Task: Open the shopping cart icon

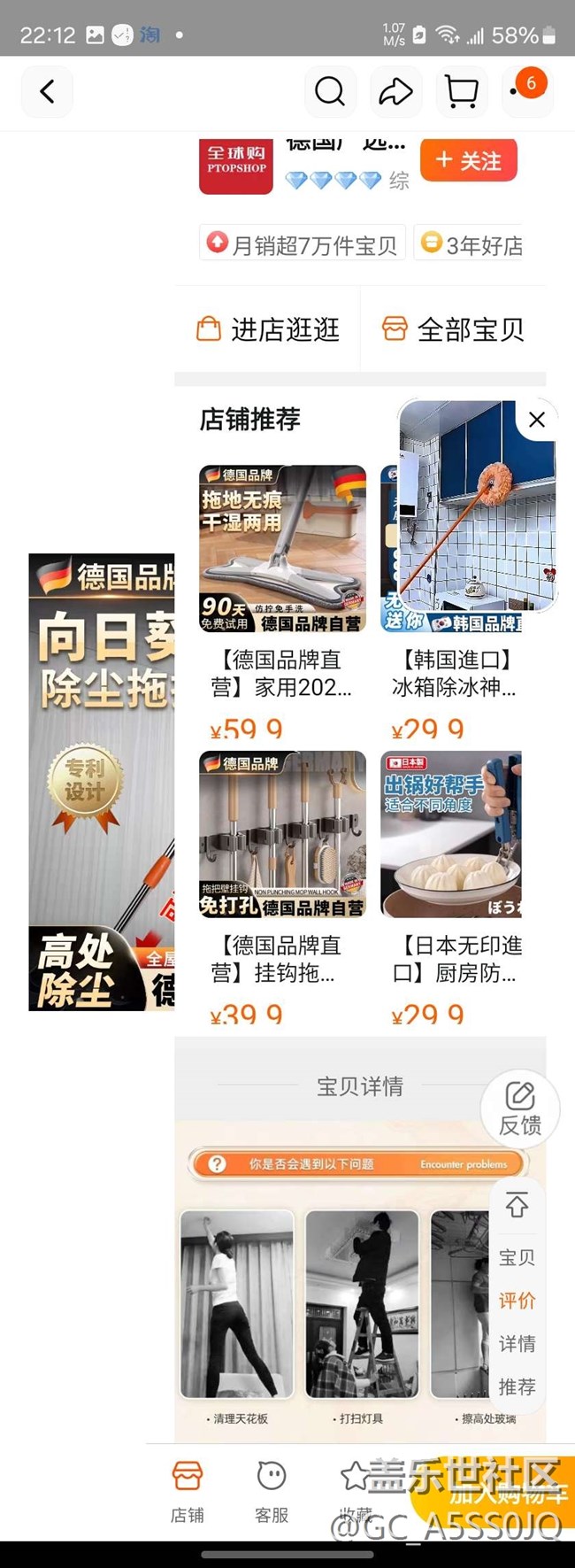Action: tap(461, 91)
